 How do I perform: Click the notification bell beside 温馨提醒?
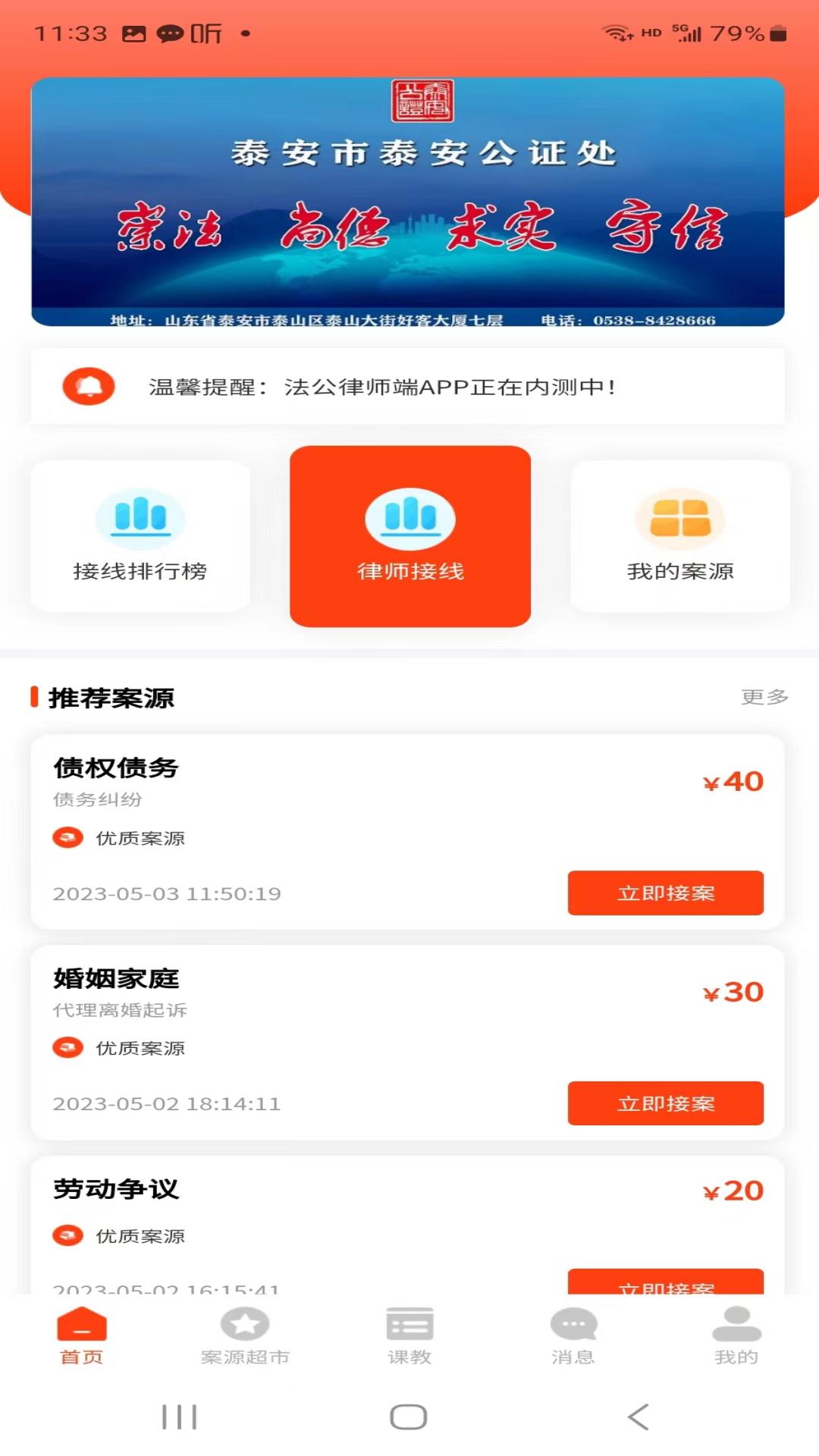pyautogui.click(x=89, y=388)
